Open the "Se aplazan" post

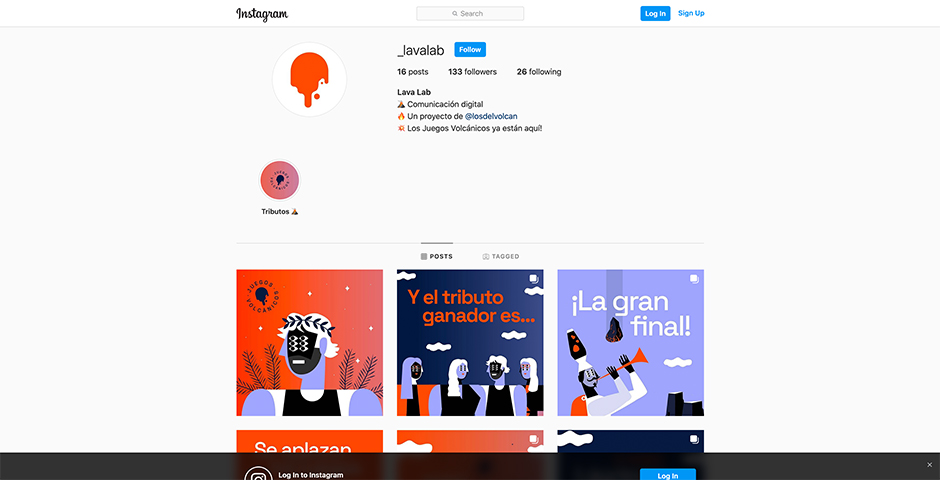point(309,441)
